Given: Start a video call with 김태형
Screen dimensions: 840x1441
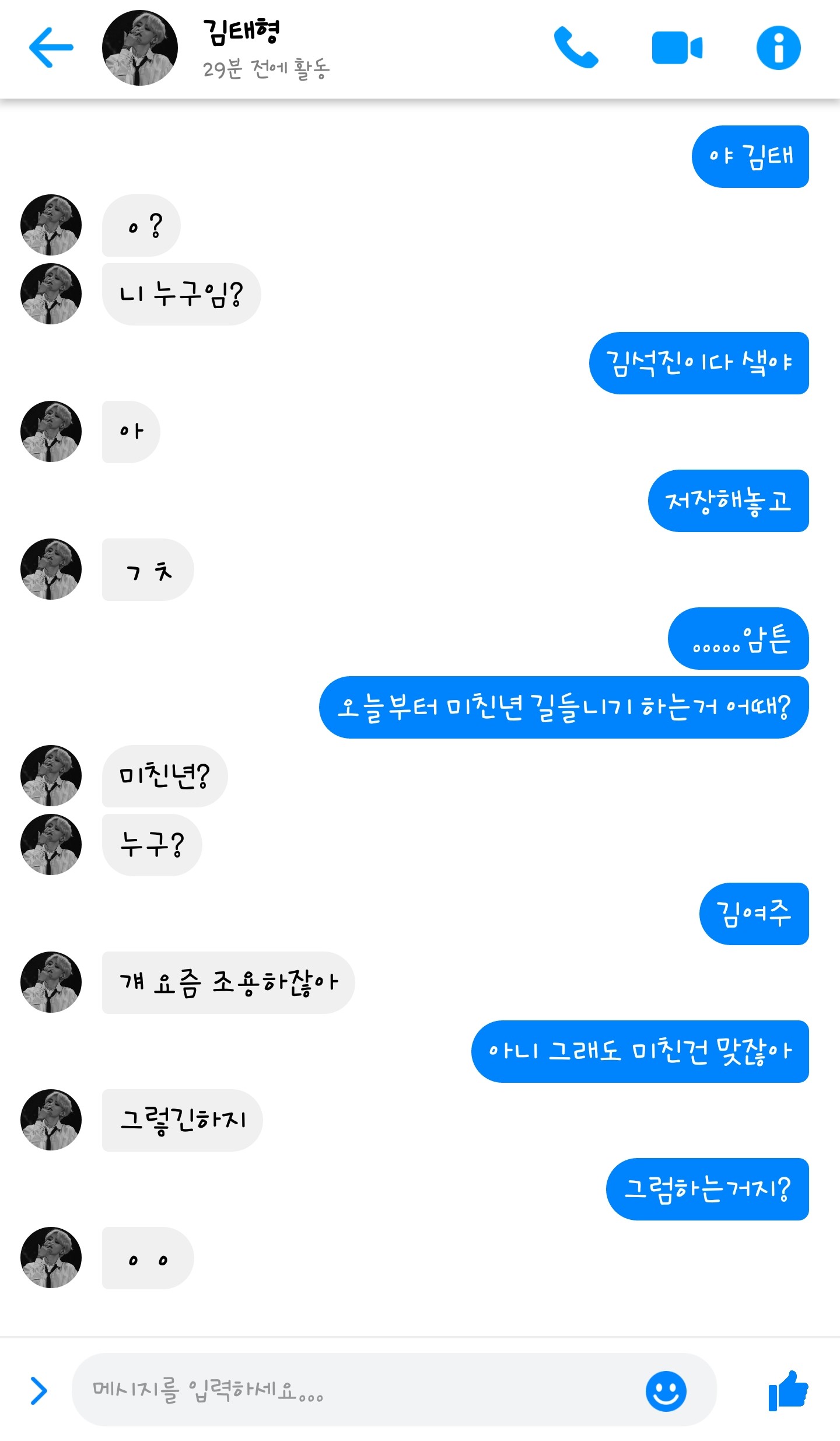Looking at the screenshot, I should (677, 48).
